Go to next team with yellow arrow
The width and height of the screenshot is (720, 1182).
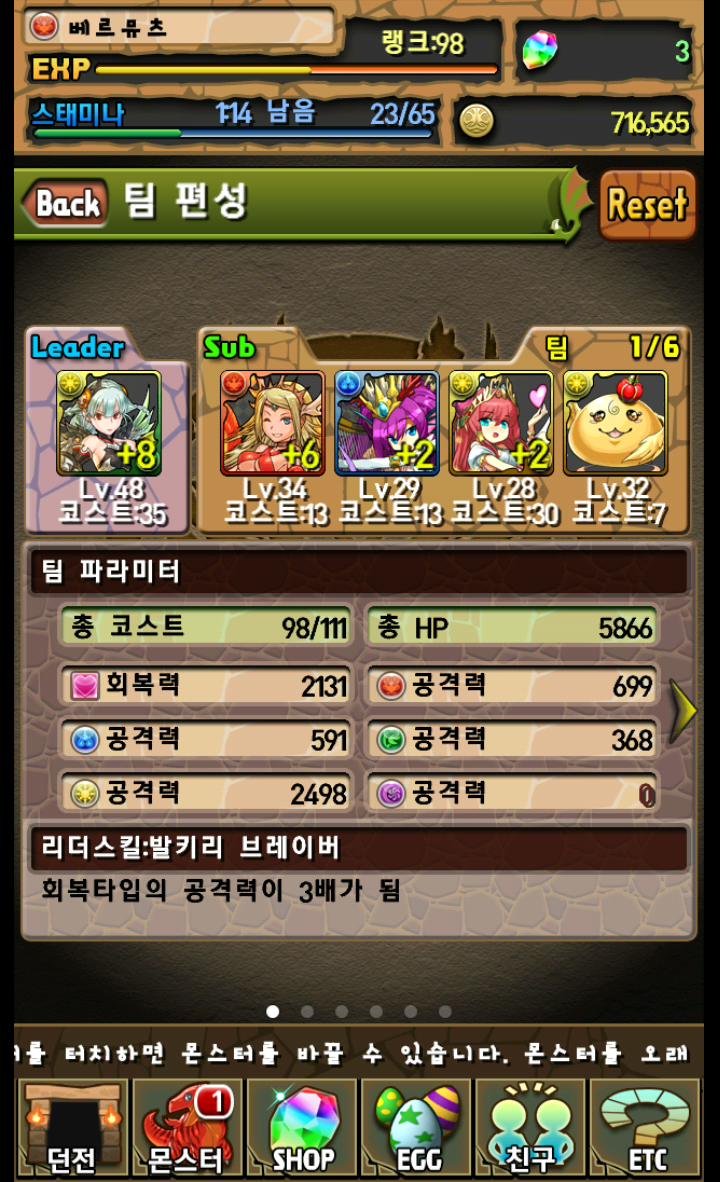click(683, 711)
